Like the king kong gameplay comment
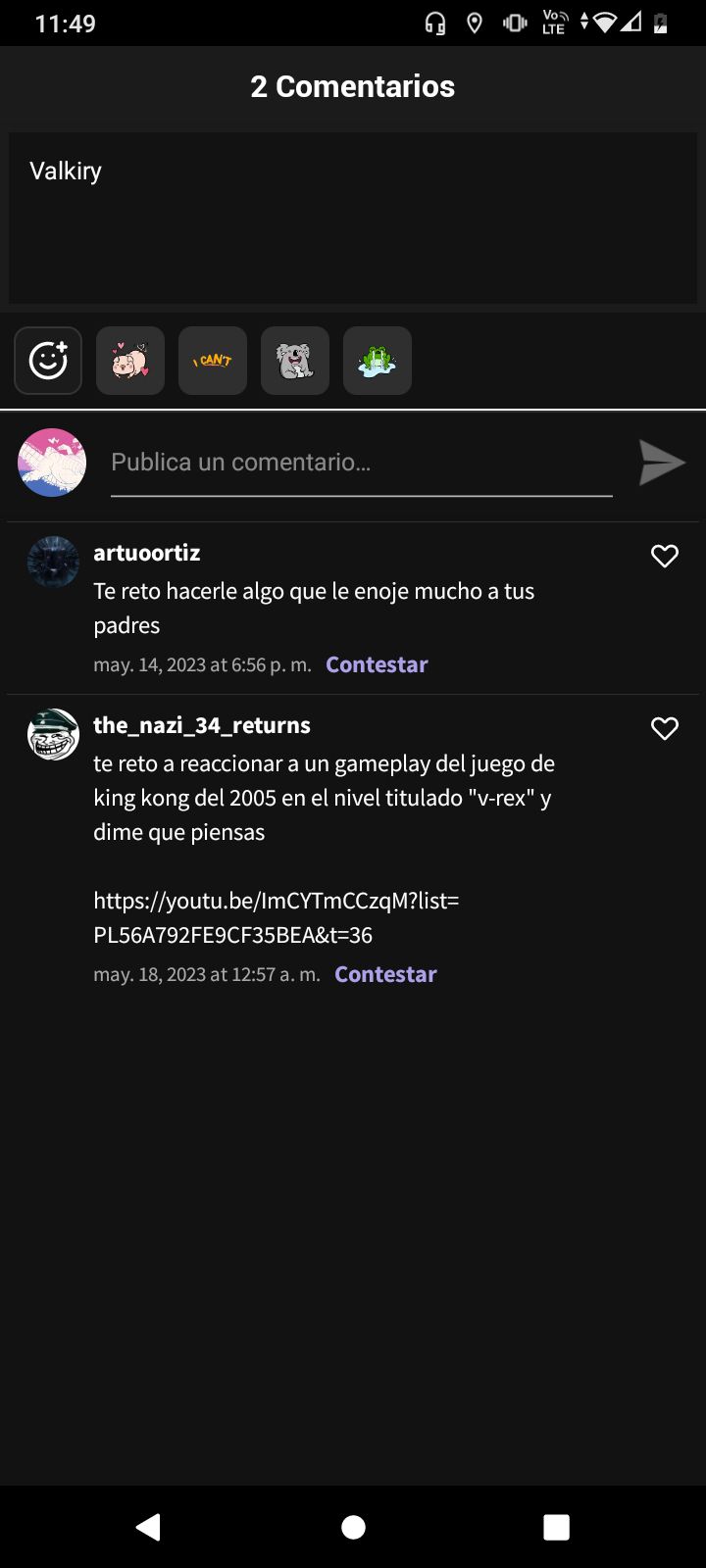The width and height of the screenshot is (706, 1568). tap(665, 728)
